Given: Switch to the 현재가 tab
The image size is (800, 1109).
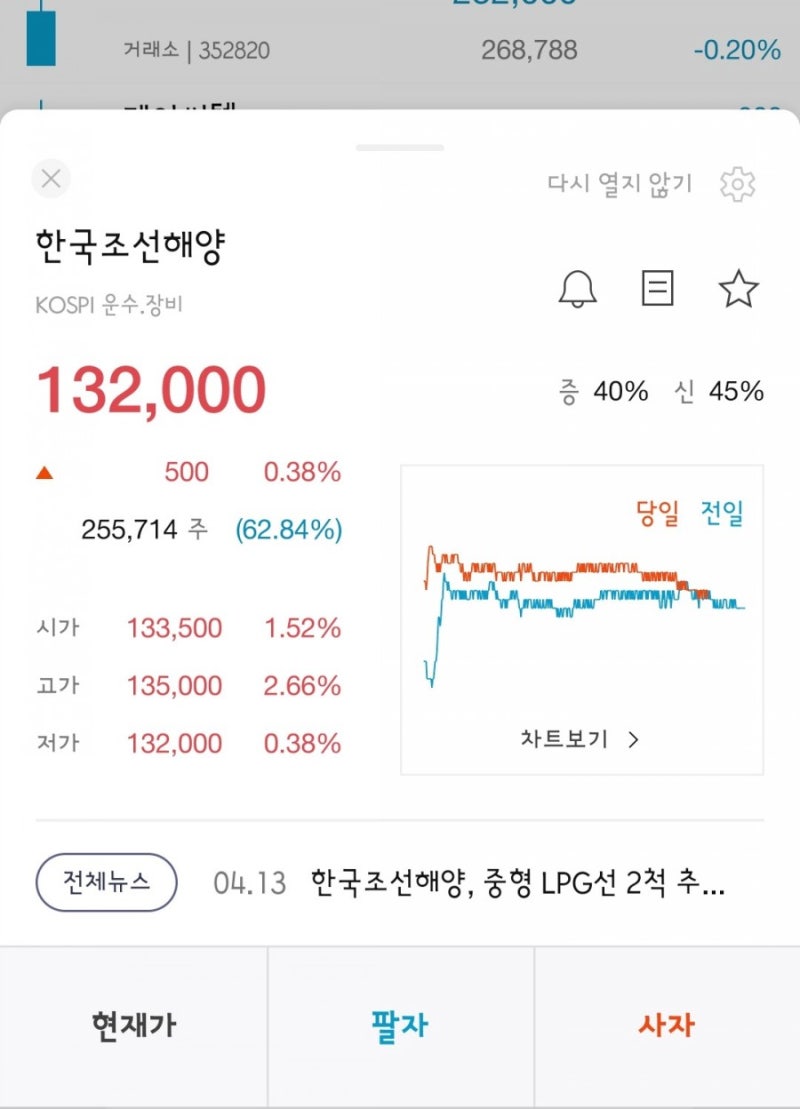Looking at the screenshot, I should tap(131, 1025).
